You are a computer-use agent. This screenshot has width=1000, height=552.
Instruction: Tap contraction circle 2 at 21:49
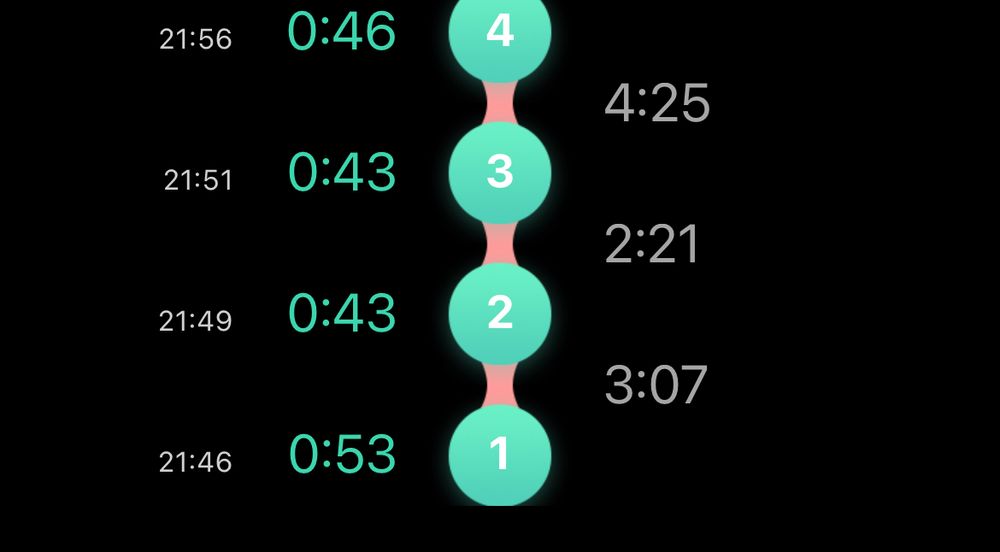point(499,313)
